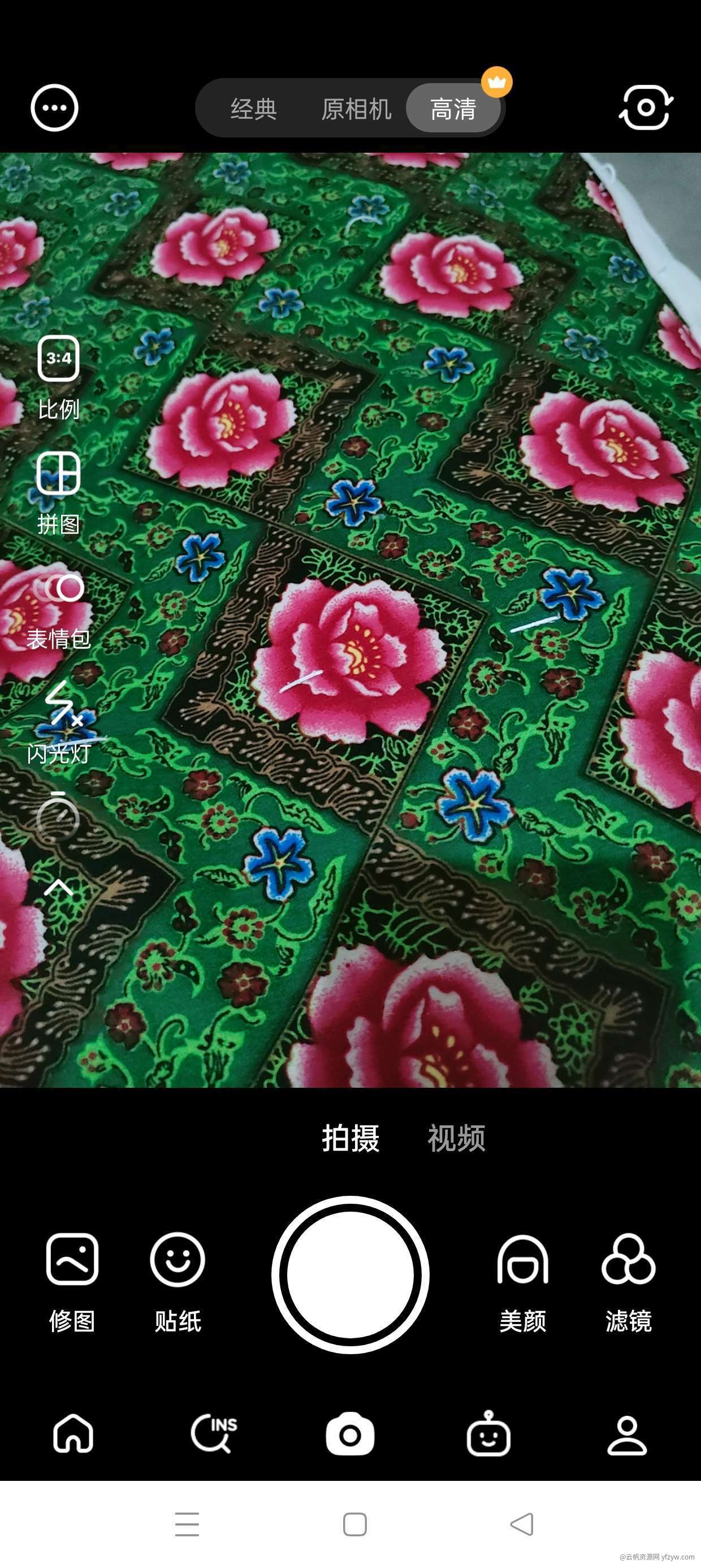
Task: Go to the home tab in bottom navigation
Action: [73, 1433]
